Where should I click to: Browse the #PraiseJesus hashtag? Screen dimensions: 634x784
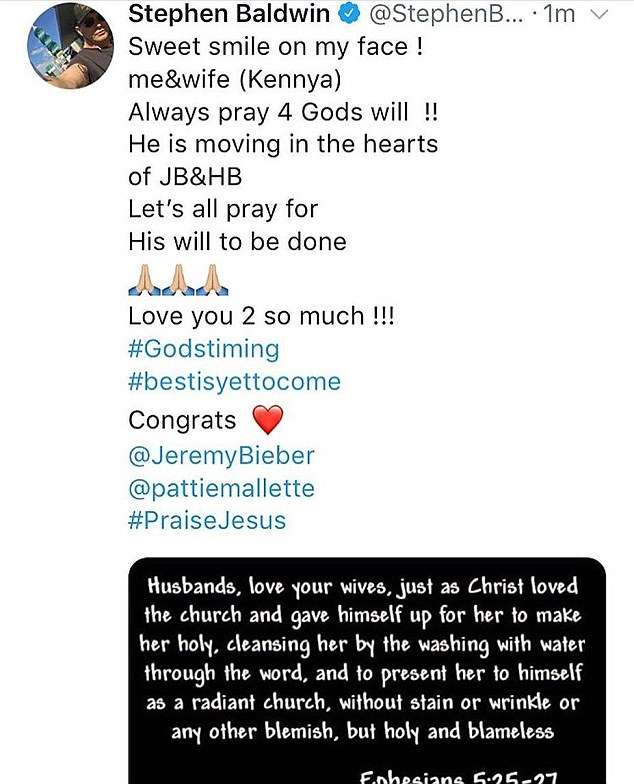207,520
